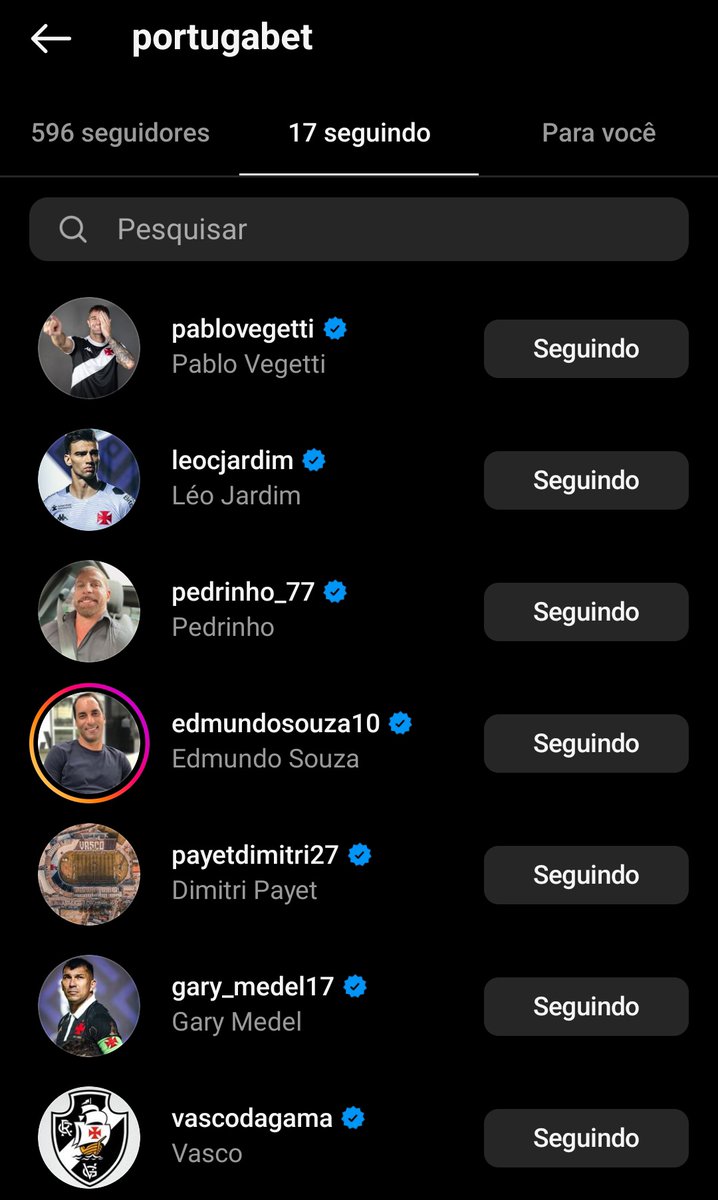Go back using the arrow icon
This screenshot has width=718, height=1200.
[51, 39]
